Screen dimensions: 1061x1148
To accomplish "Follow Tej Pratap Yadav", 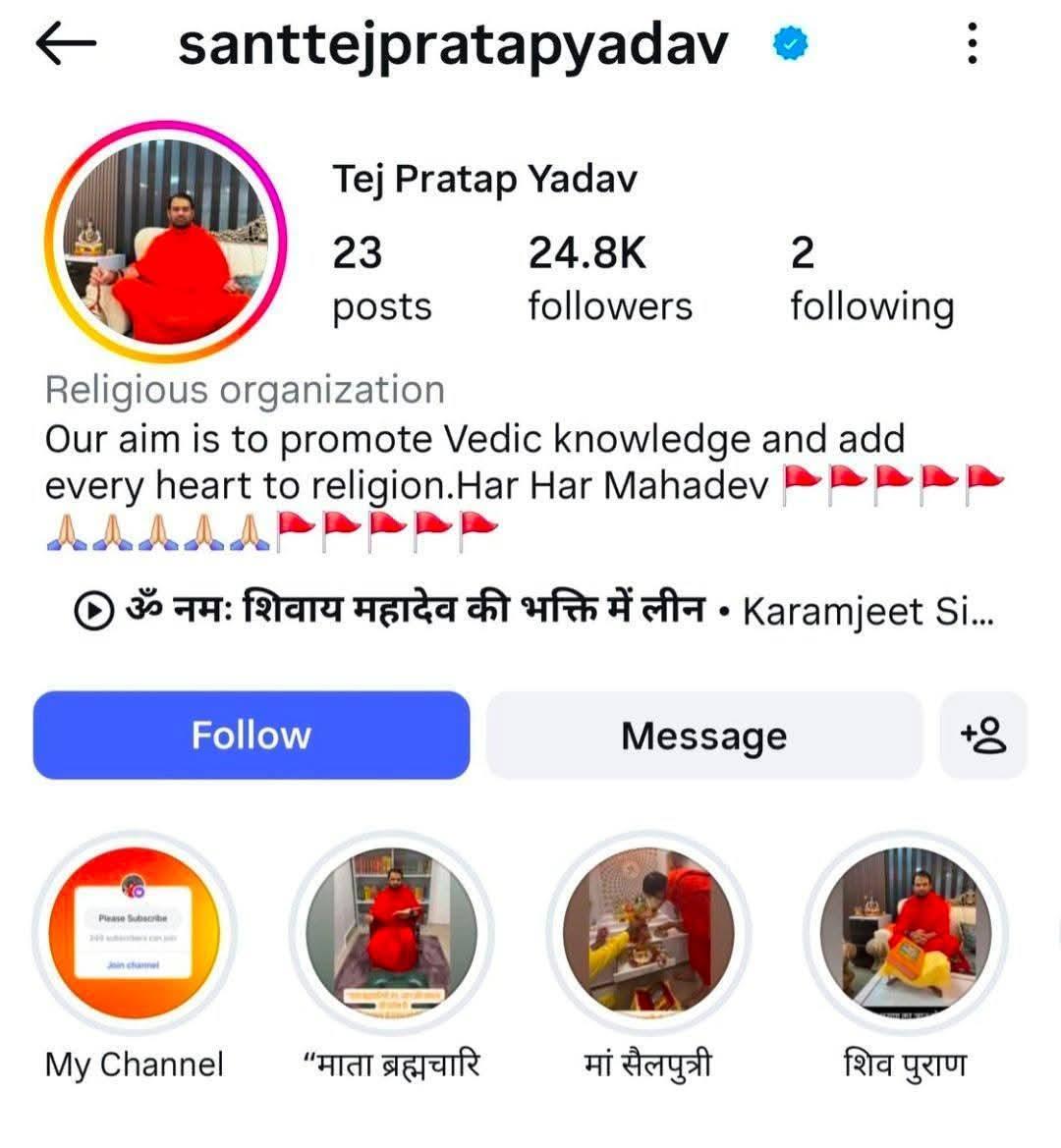I will (x=251, y=736).
